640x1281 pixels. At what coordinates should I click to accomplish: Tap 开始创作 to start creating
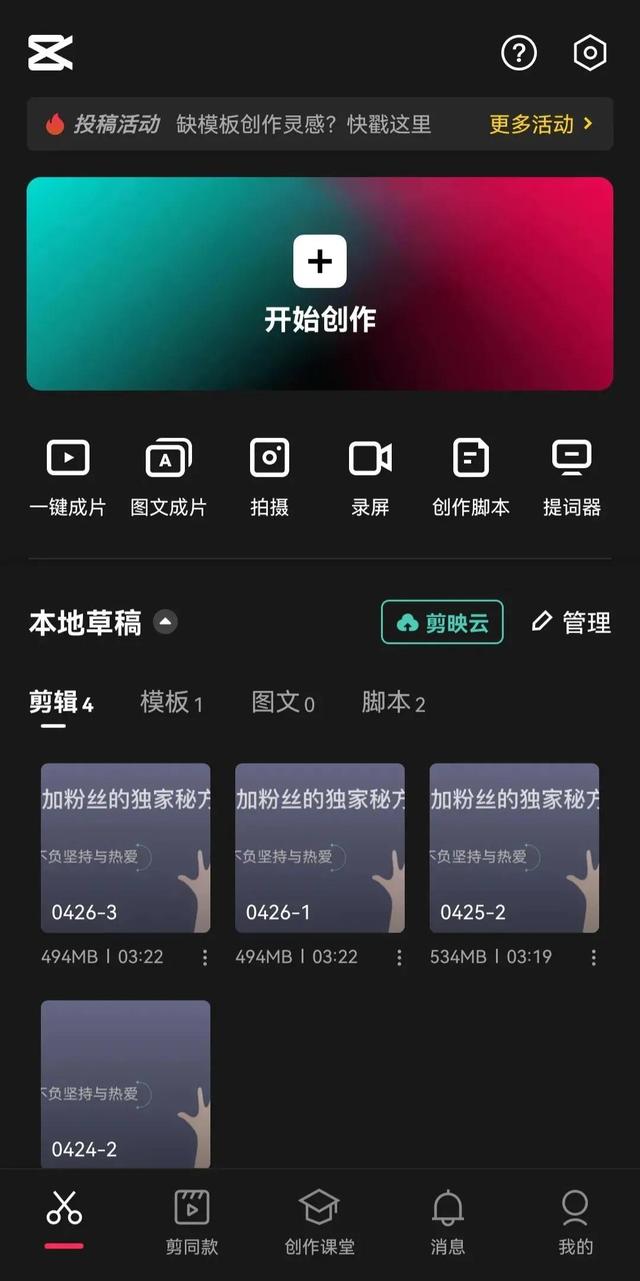point(320,284)
